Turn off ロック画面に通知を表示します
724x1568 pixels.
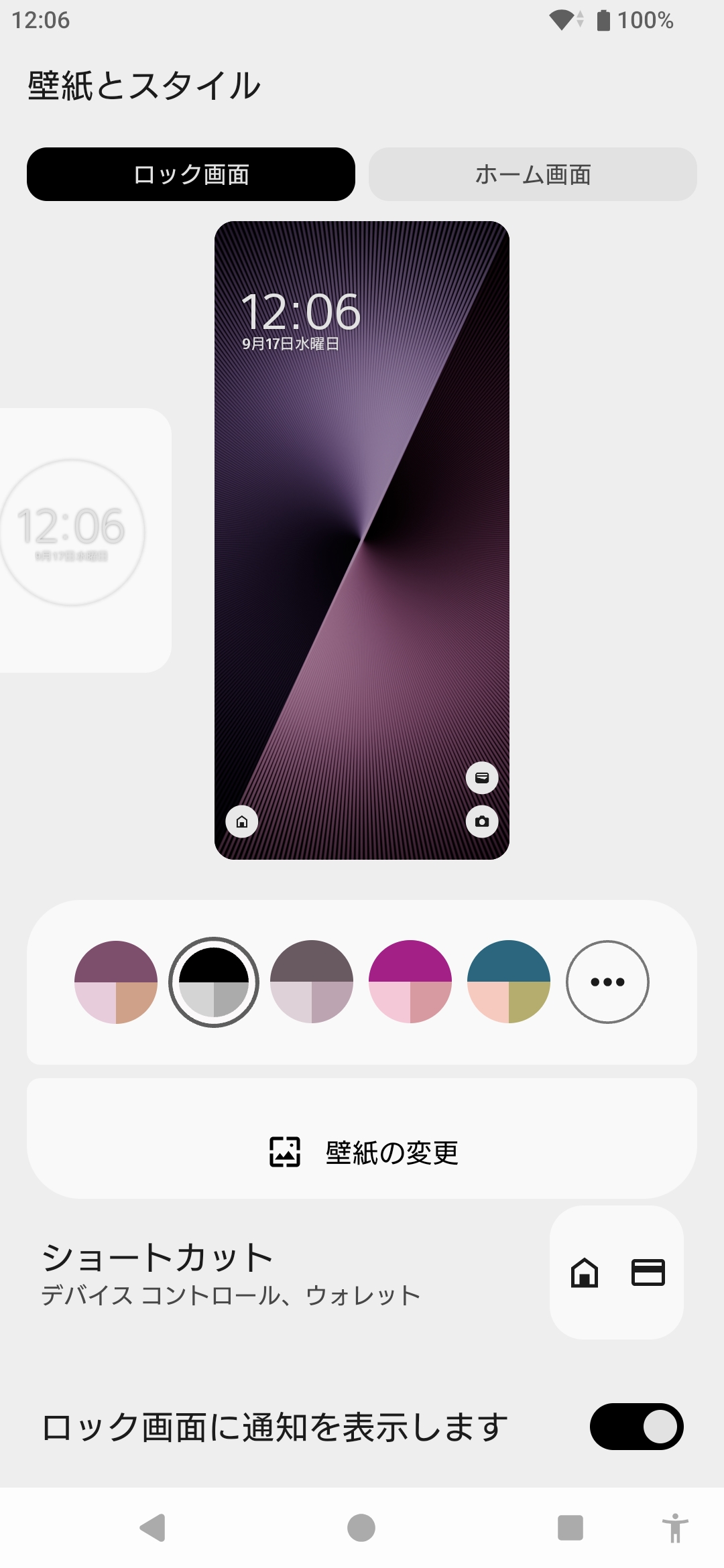pos(636,1427)
